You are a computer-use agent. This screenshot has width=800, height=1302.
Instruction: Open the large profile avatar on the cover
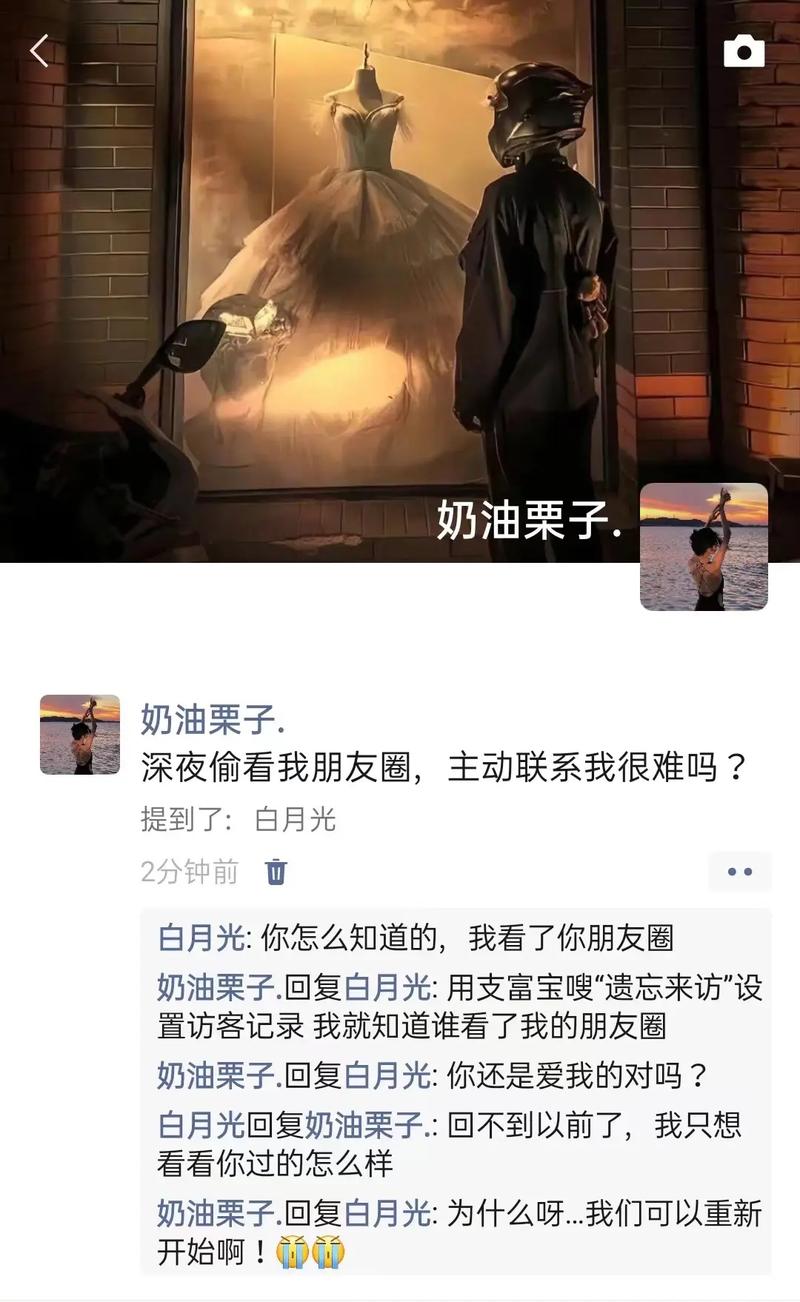click(704, 546)
